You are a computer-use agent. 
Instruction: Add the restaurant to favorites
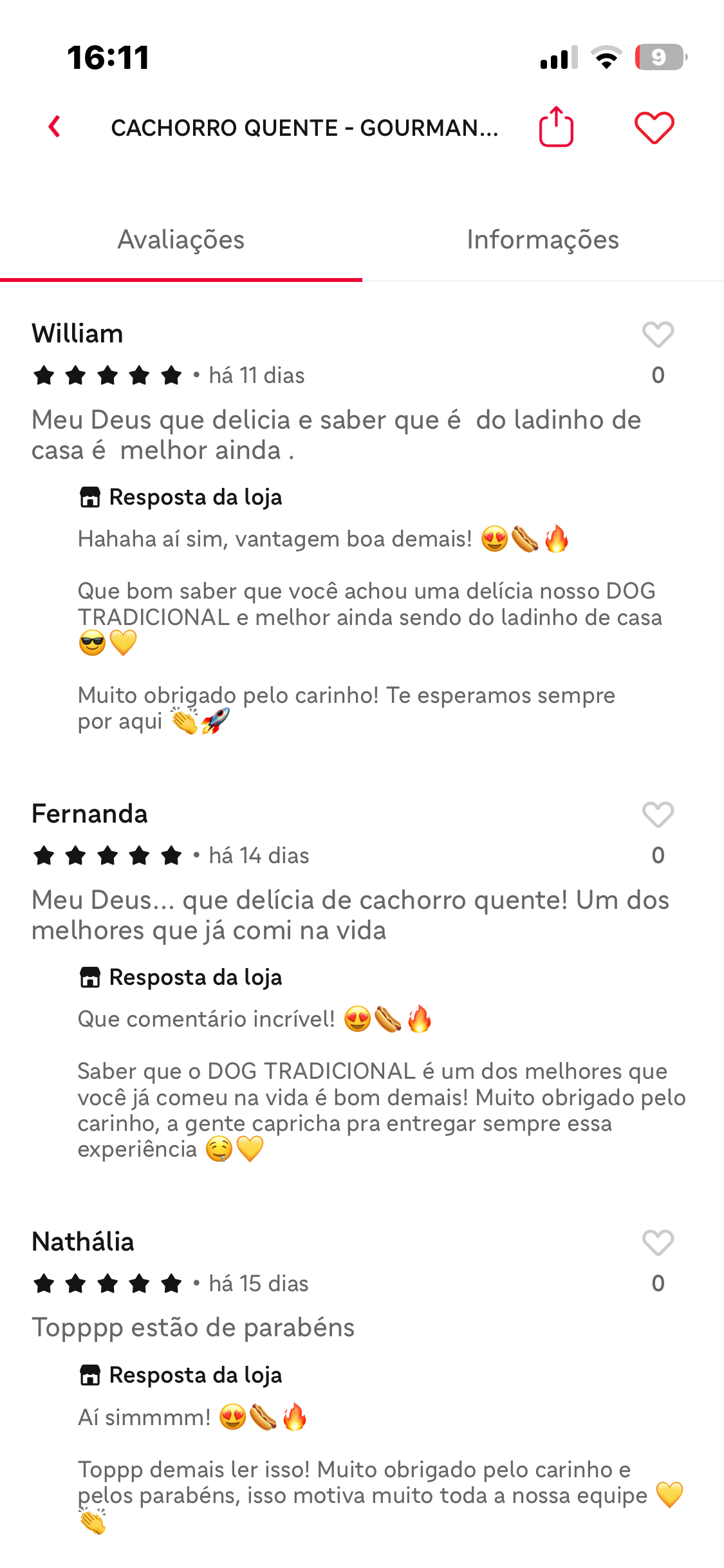pos(654,127)
